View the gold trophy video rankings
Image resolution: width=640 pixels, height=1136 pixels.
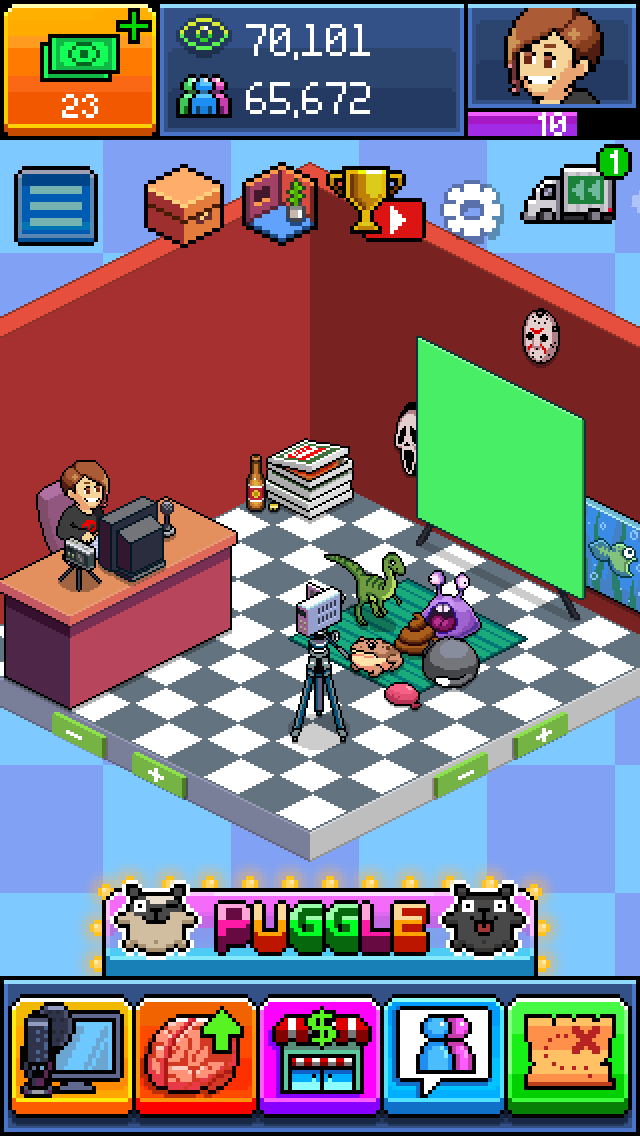tap(374, 203)
